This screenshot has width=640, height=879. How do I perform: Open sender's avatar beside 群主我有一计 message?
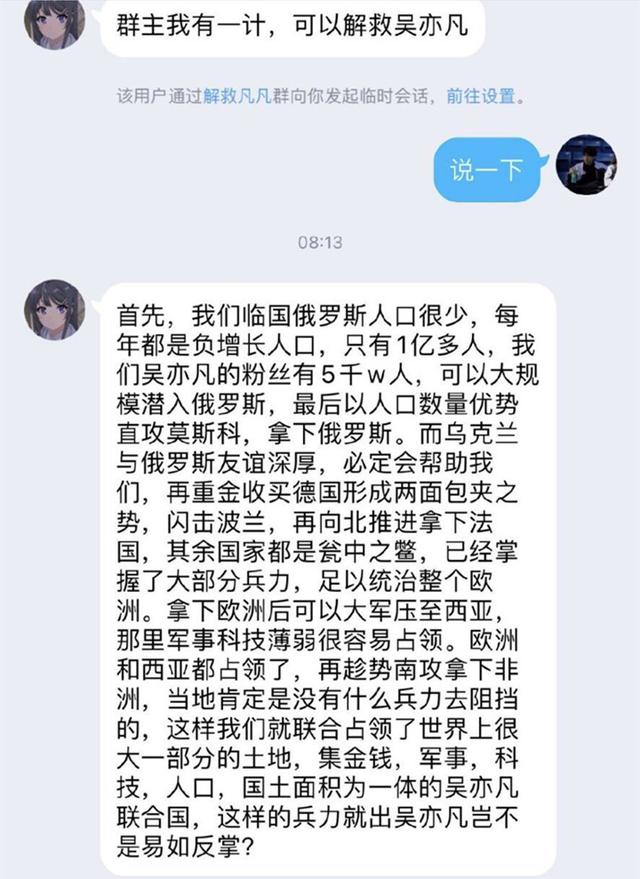pyautogui.click(x=54, y=20)
